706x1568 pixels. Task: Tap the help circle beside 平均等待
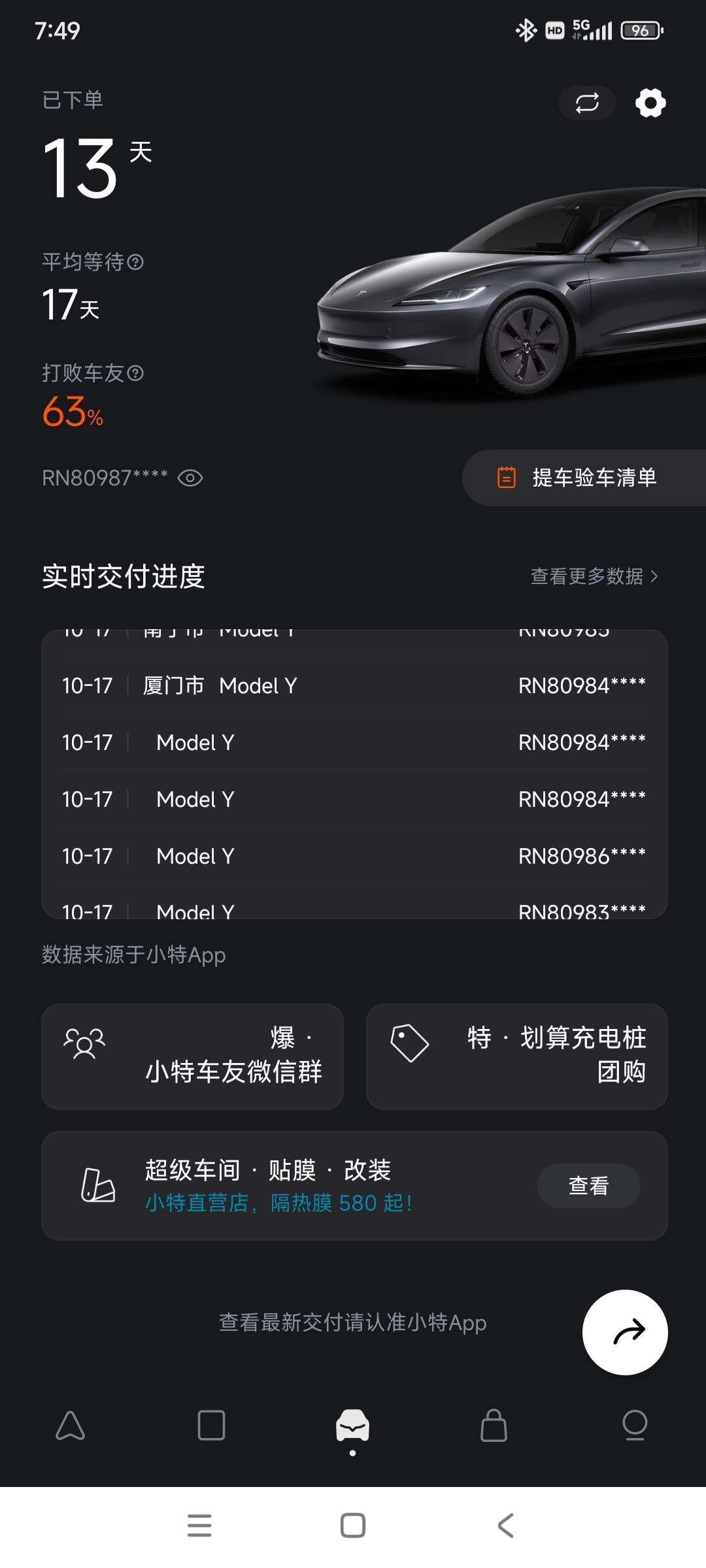[135, 262]
